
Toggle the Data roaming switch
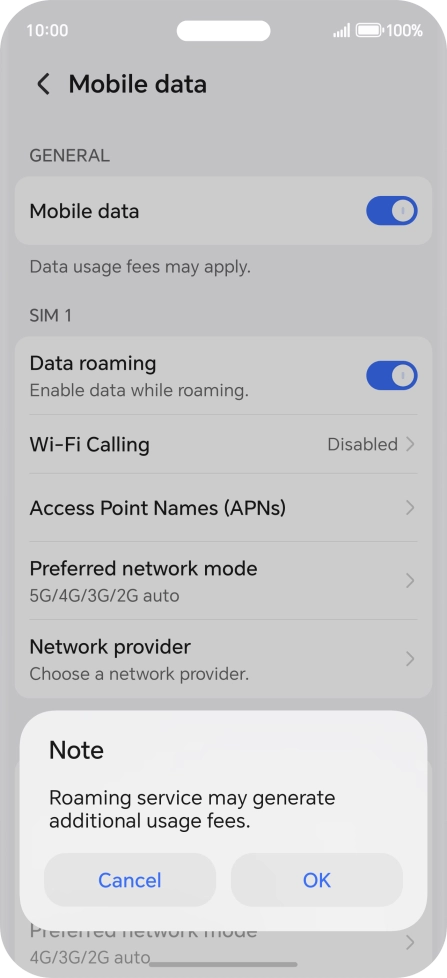click(392, 375)
